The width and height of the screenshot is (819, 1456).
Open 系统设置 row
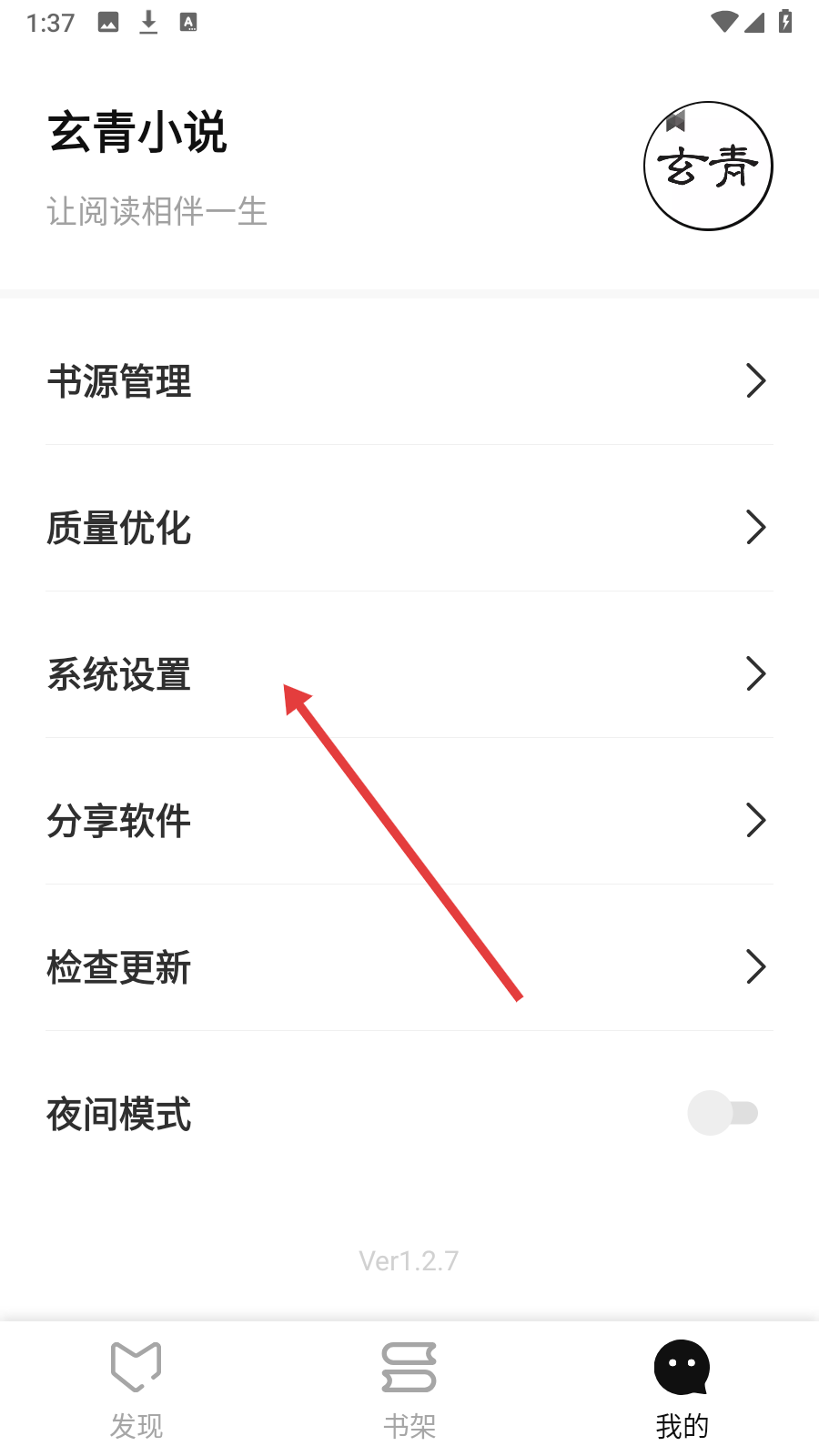click(x=409, y=673)
